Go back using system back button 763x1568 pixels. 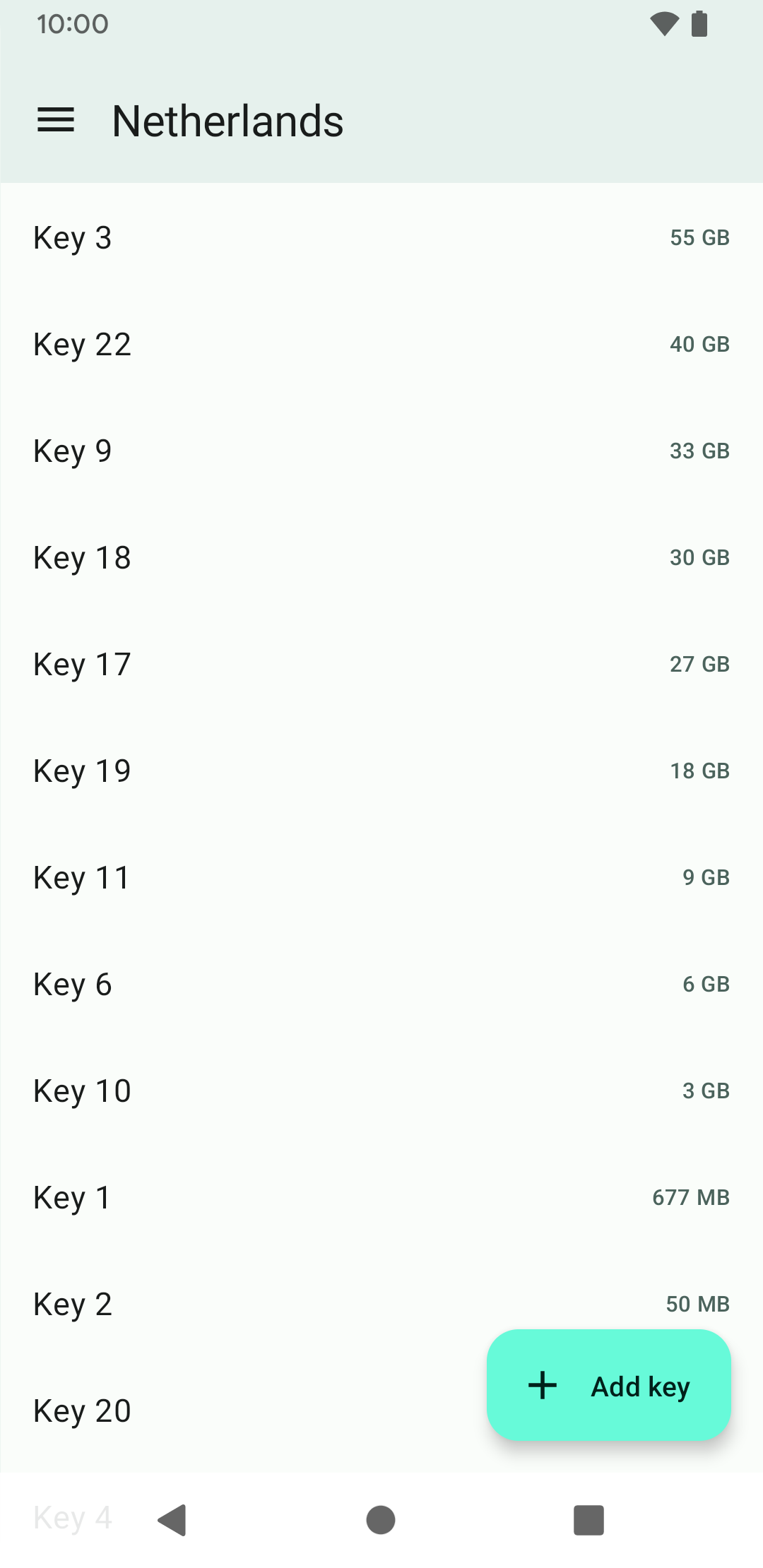coord(172,1519)
